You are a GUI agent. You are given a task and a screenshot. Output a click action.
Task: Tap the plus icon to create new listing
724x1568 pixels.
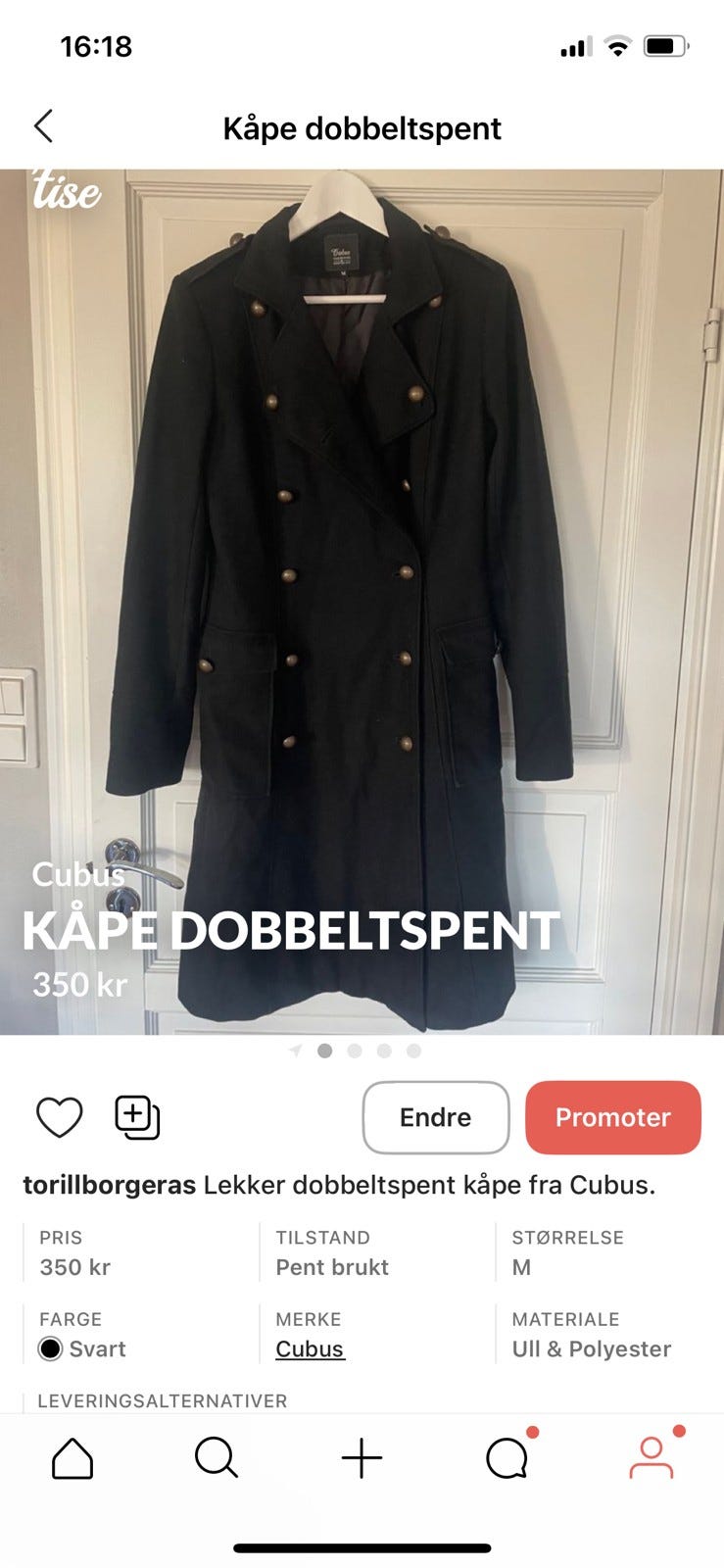tap(362, 1457)
